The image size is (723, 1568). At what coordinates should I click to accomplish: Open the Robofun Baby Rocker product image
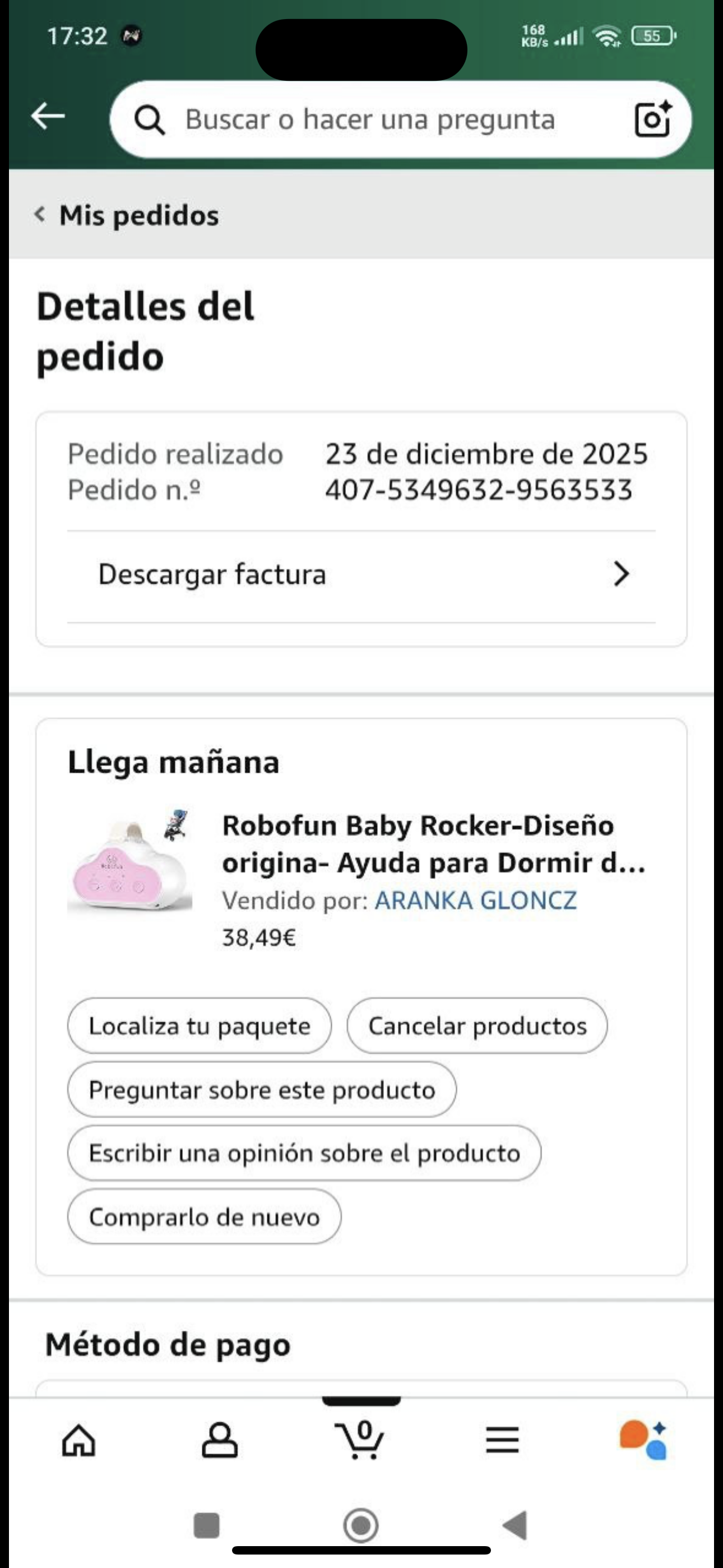[129, 861]
